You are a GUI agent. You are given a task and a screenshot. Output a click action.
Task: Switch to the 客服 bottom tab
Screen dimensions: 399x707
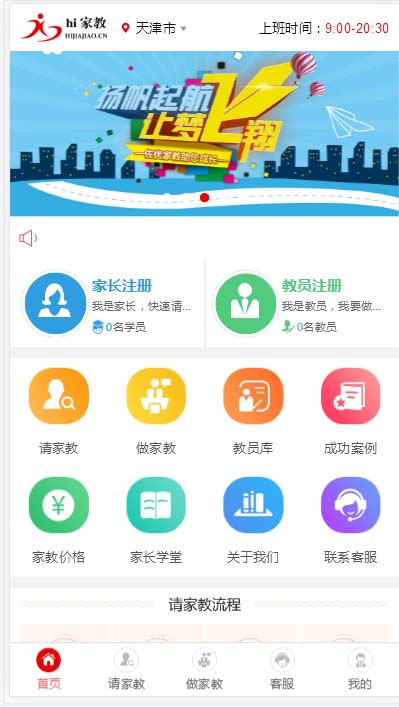click(x=282, y=669)
